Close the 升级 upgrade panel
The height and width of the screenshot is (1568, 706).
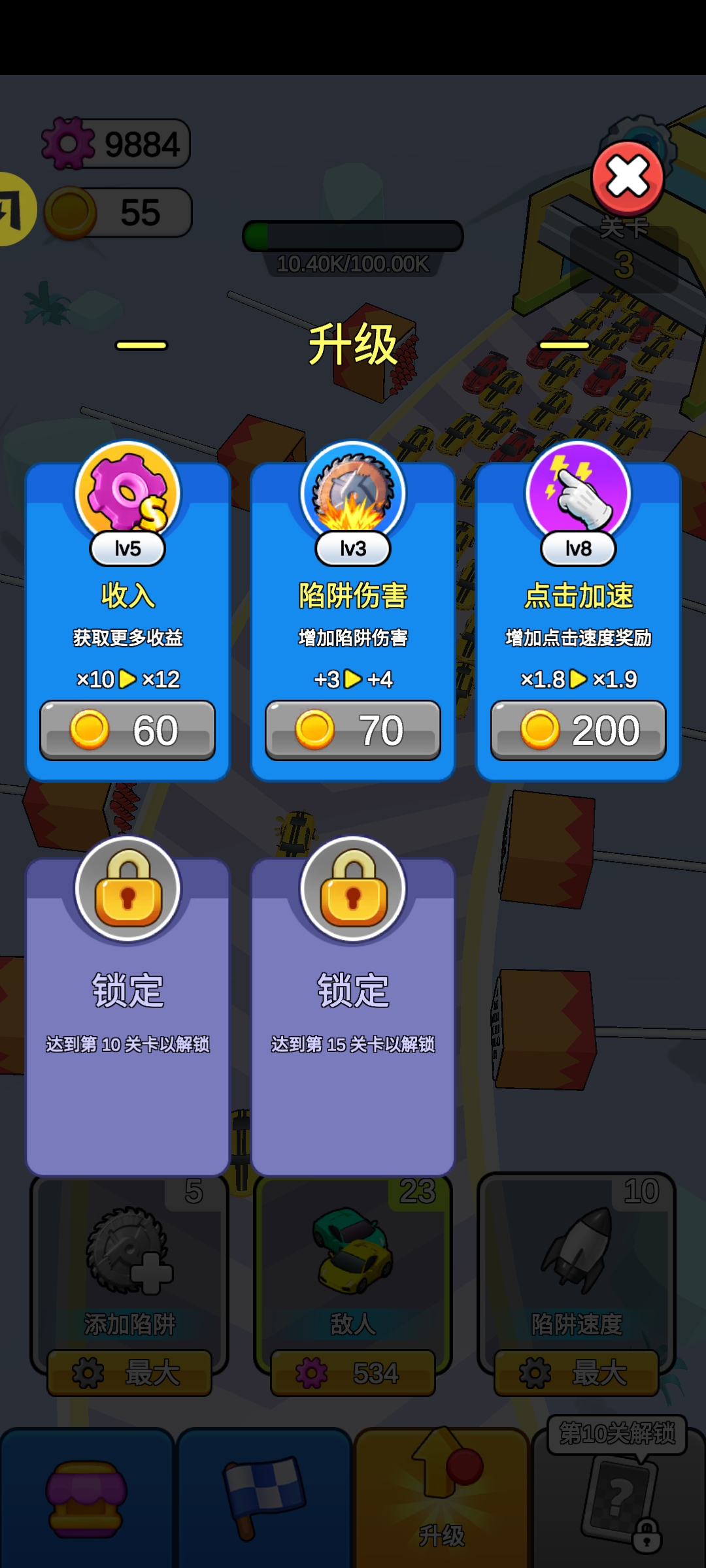628,178
